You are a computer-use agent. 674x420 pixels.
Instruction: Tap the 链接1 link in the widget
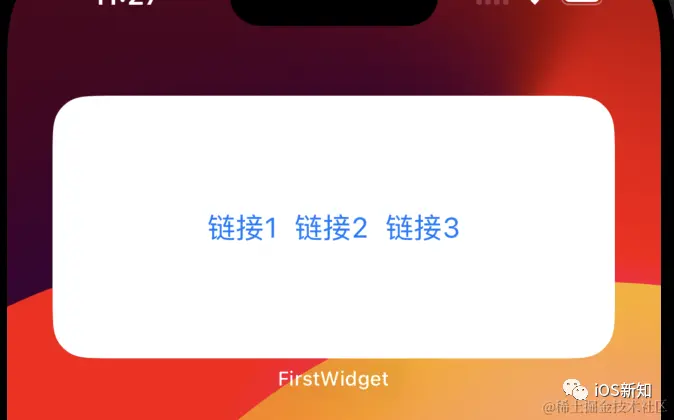coord(242,228)
